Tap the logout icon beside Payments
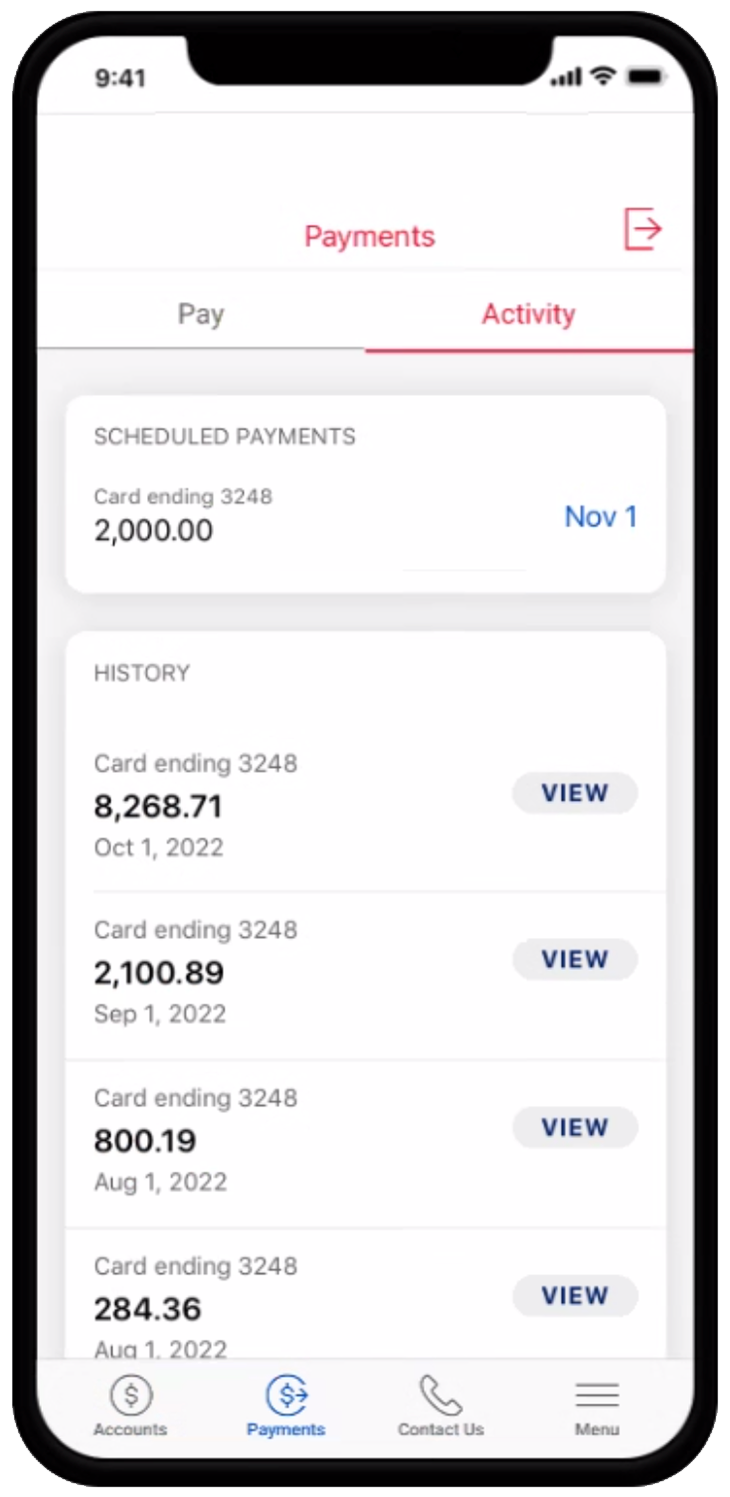The image size is (730, 1497). tap(643, 229)
